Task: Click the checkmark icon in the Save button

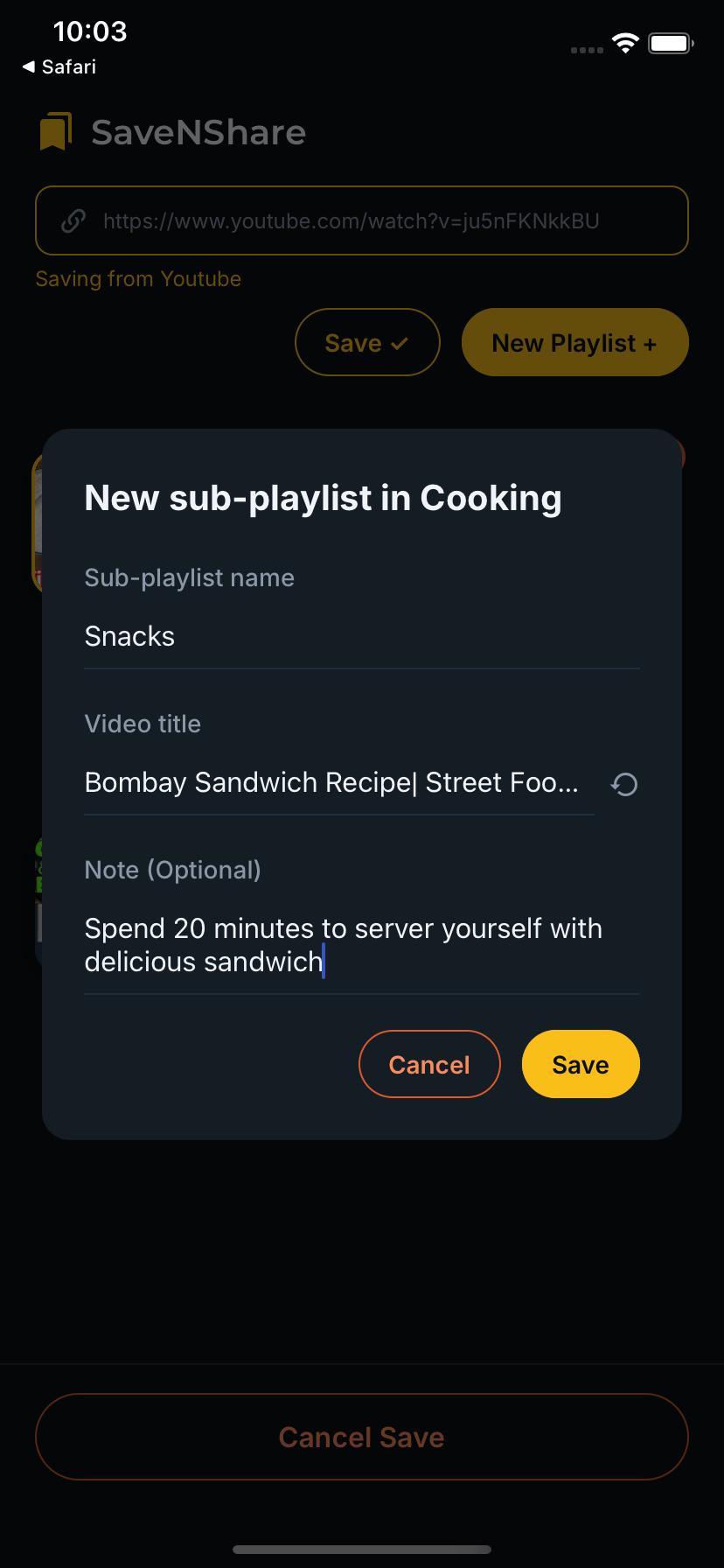Action: coord(402,342)
